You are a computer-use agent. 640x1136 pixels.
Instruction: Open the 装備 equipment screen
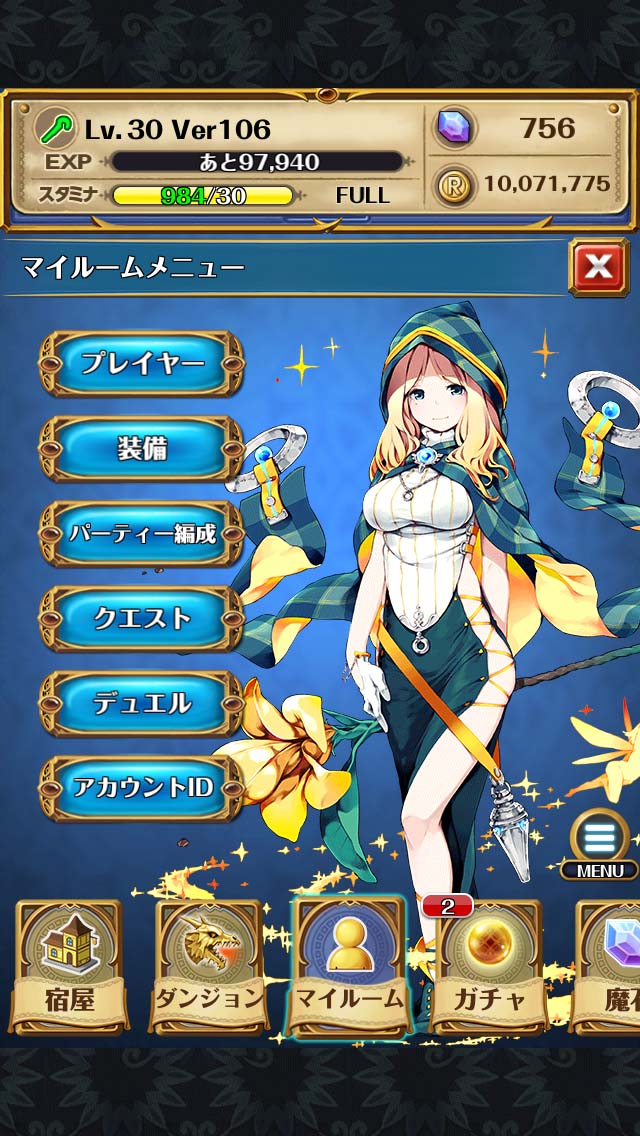[x=141, y=449]
